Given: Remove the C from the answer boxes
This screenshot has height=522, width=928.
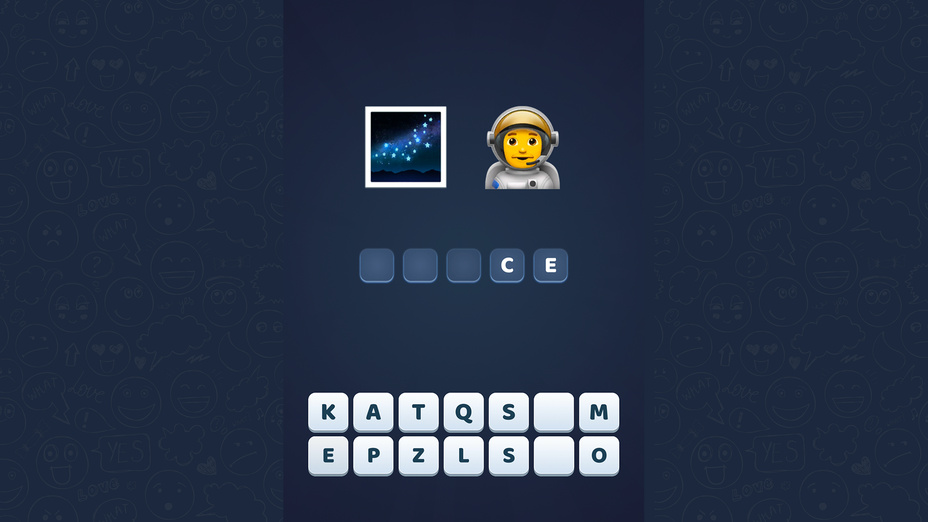Looking at the screenshot, I should (507, 266).
